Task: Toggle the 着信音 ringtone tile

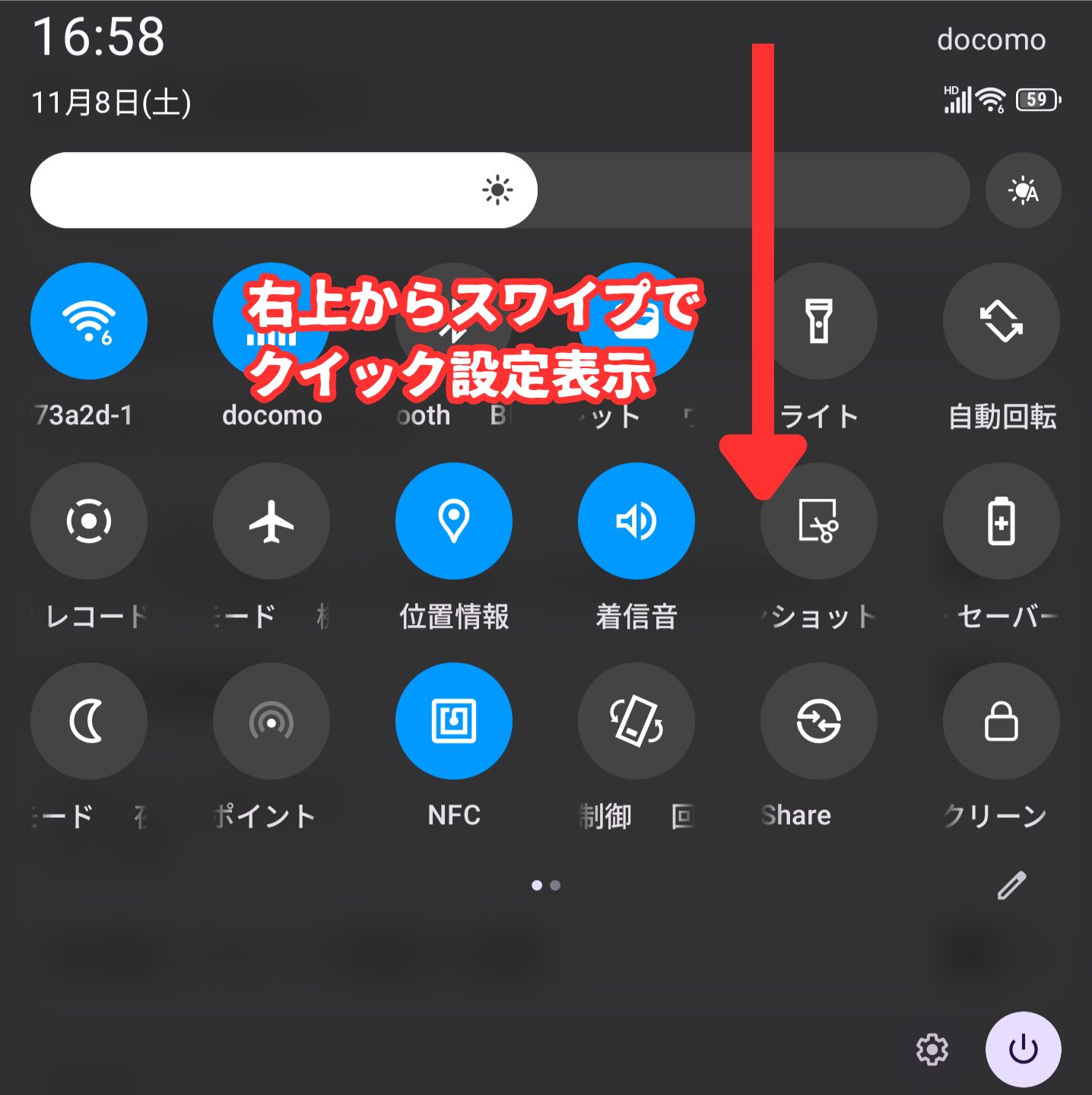Action: pos(636,521)
